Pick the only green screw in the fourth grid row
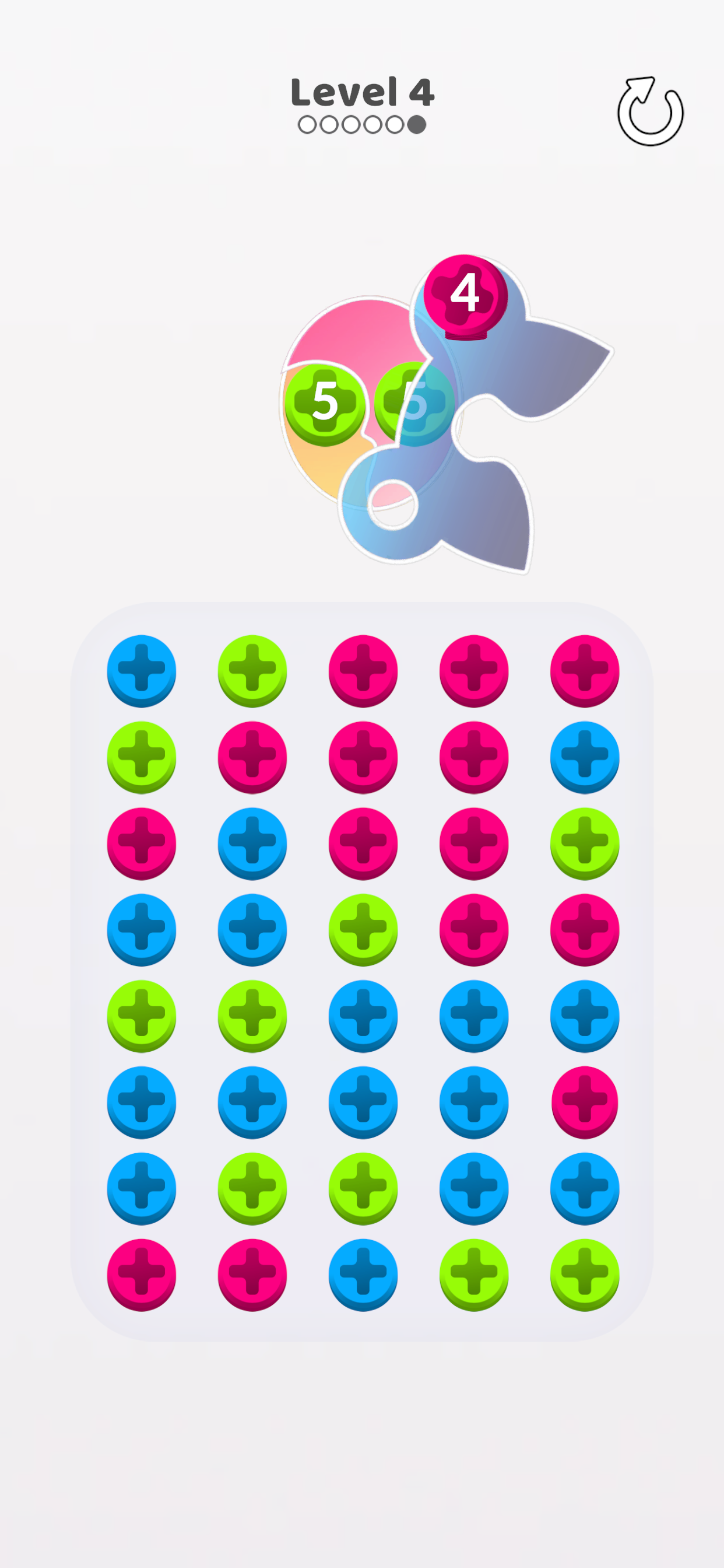The width and height of the screenshot is (724, 1568). click(363, 928)
